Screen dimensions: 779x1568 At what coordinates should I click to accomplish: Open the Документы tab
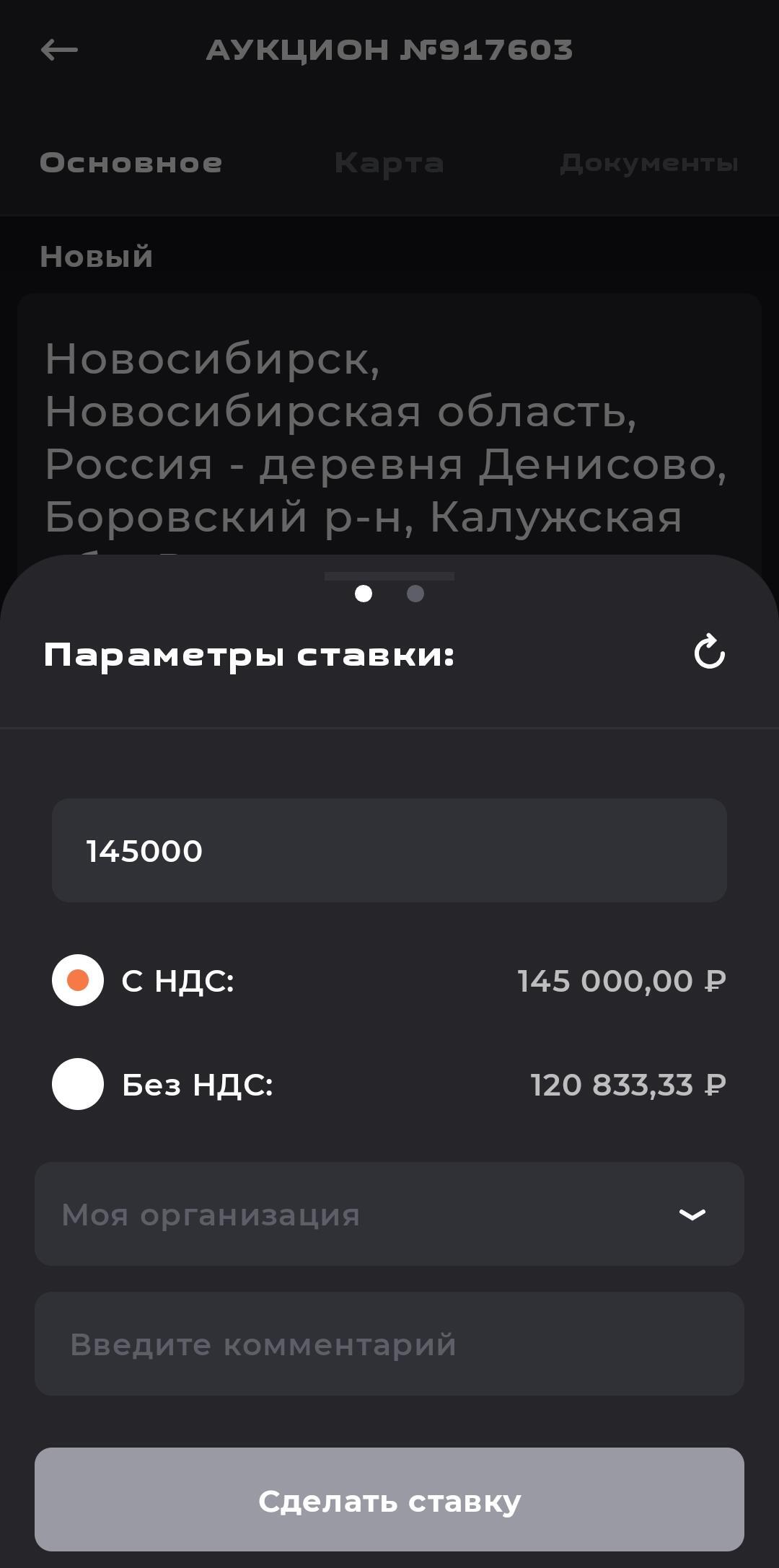[x=648, y=163]
